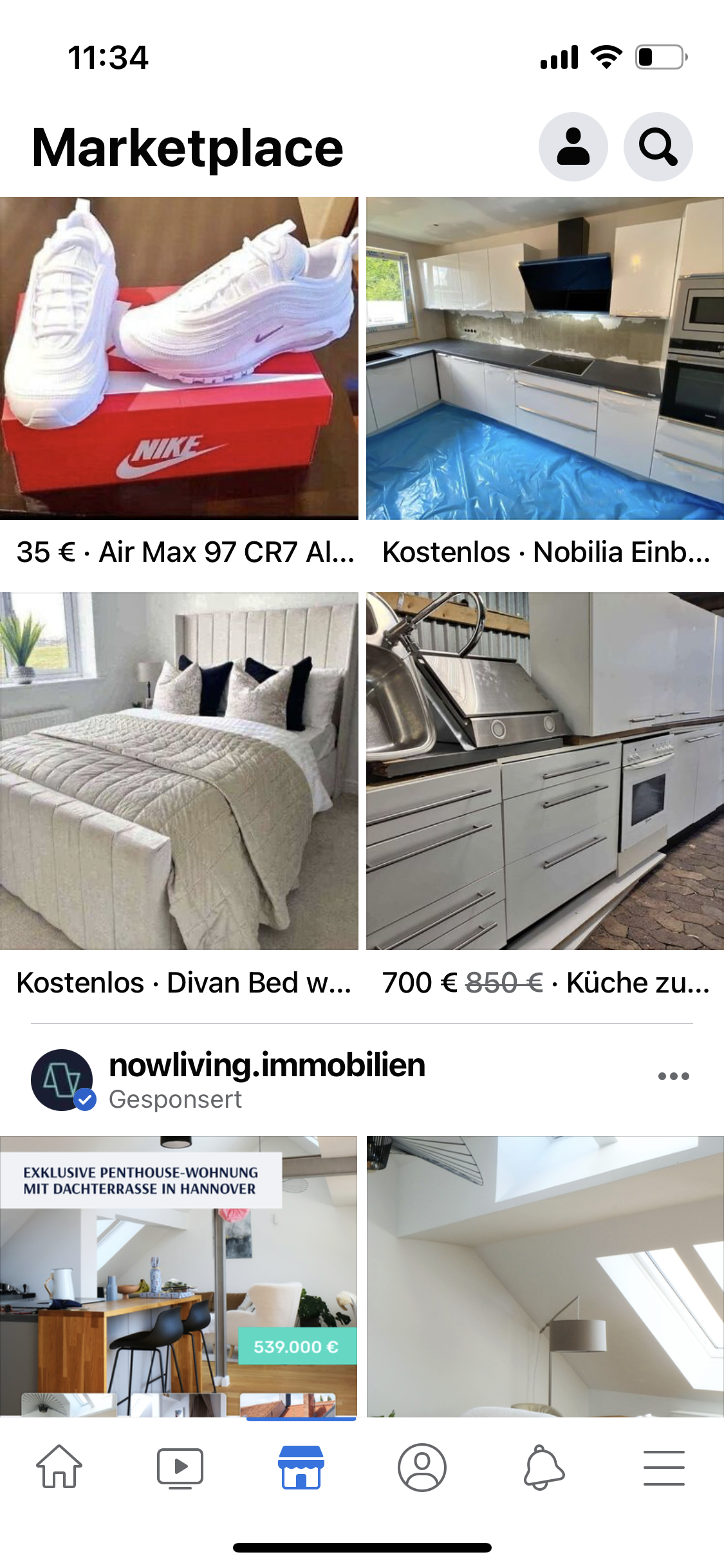
Task: Open the Marketplace profile icon
Action: (573, 147)
